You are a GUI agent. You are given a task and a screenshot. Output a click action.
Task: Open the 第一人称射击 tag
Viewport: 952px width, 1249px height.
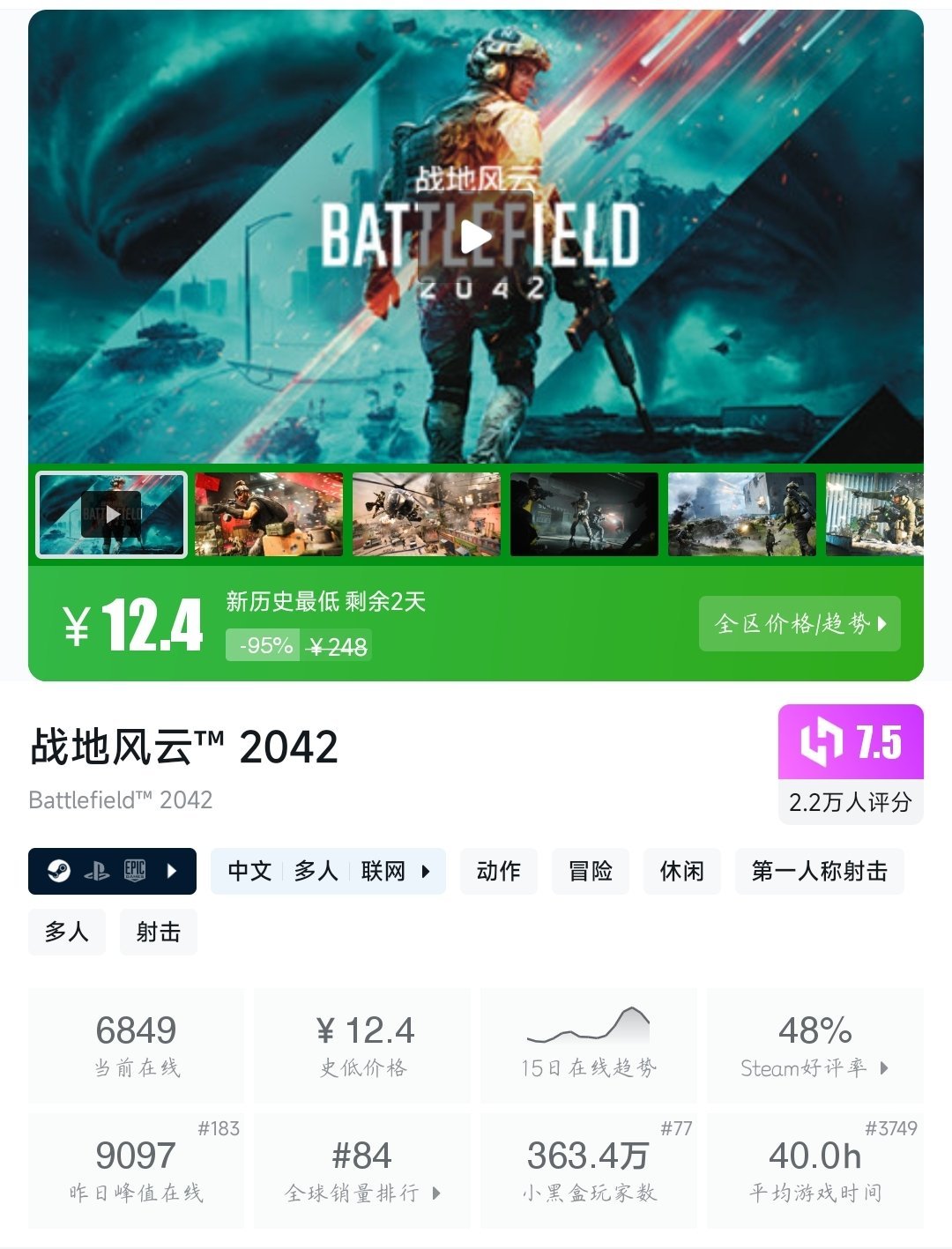[819, 871]
